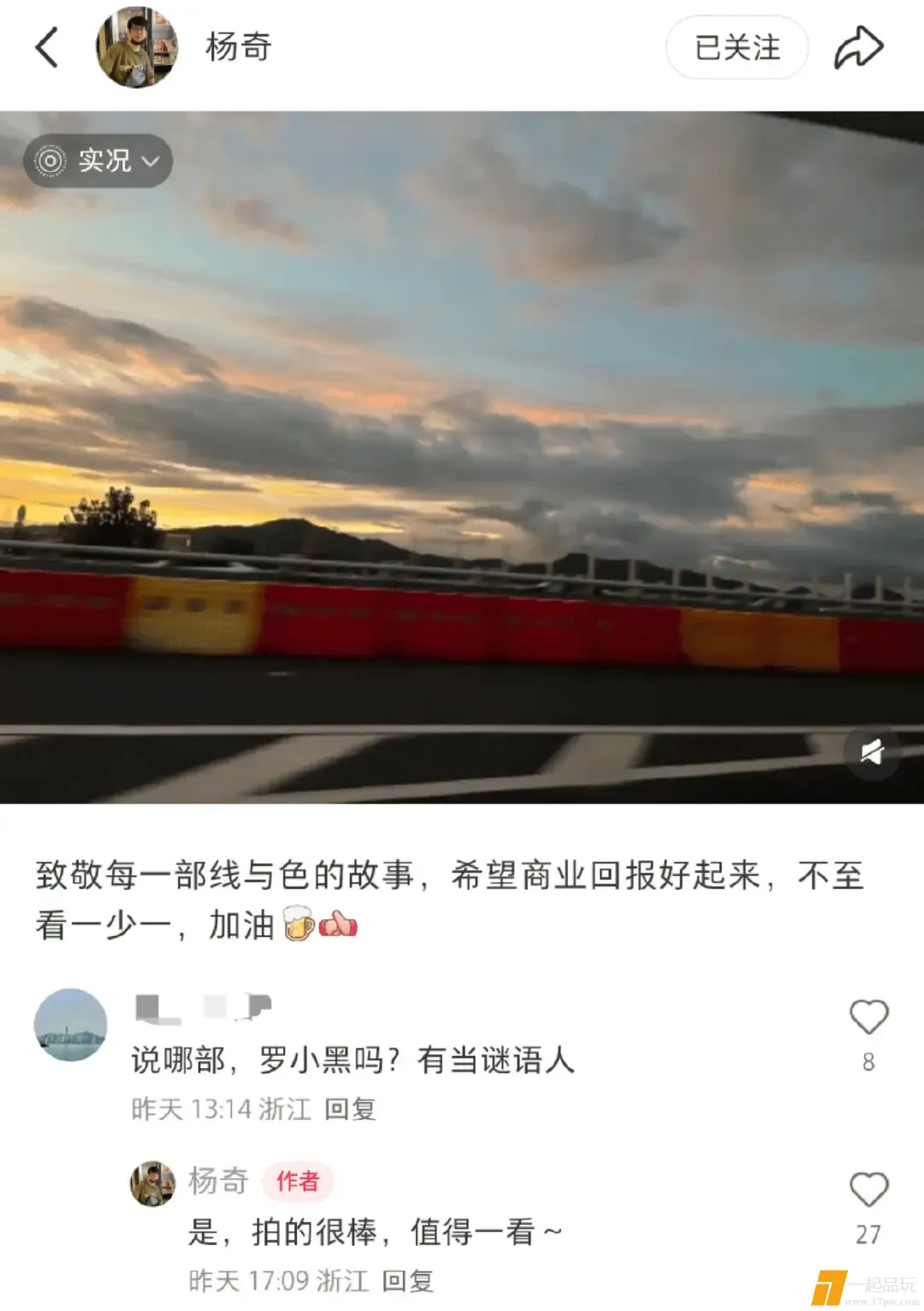Open the first commenter's avatar

click(x=71, y=1025)
